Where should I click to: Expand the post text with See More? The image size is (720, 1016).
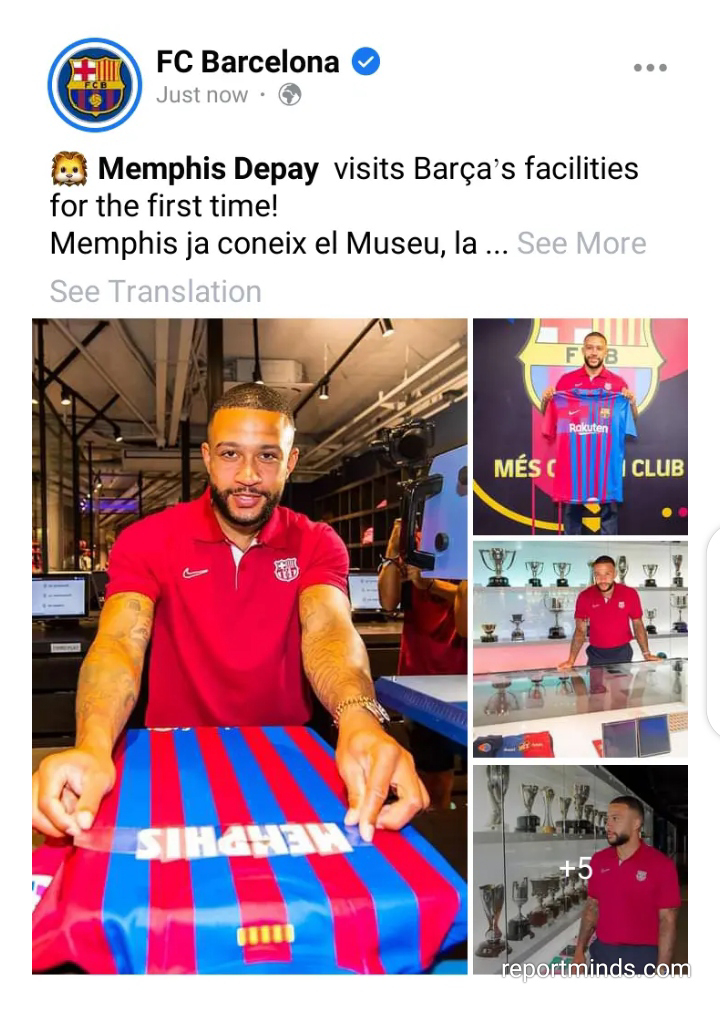[x=581, y=243]
